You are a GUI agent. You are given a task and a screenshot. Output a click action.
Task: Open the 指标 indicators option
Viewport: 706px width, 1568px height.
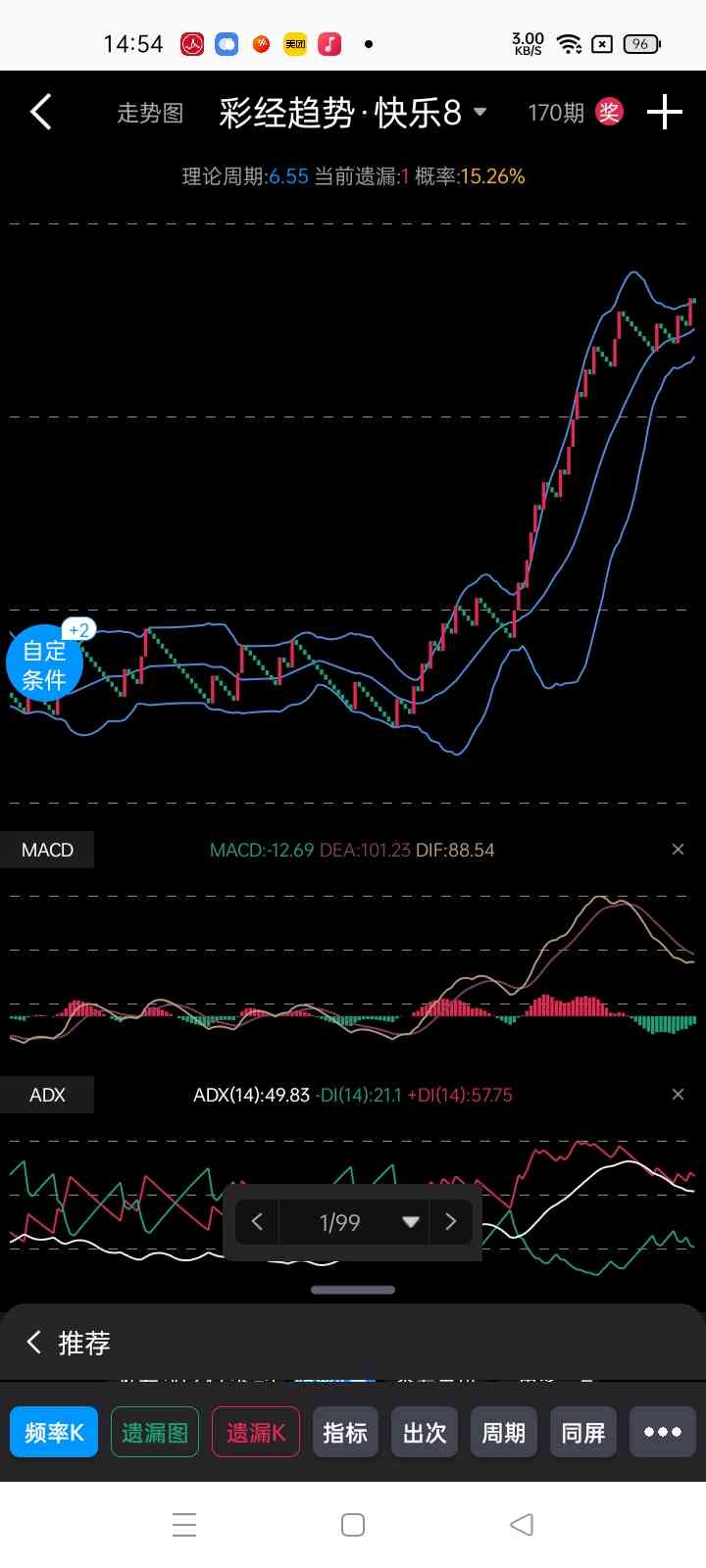(345, 1433)
